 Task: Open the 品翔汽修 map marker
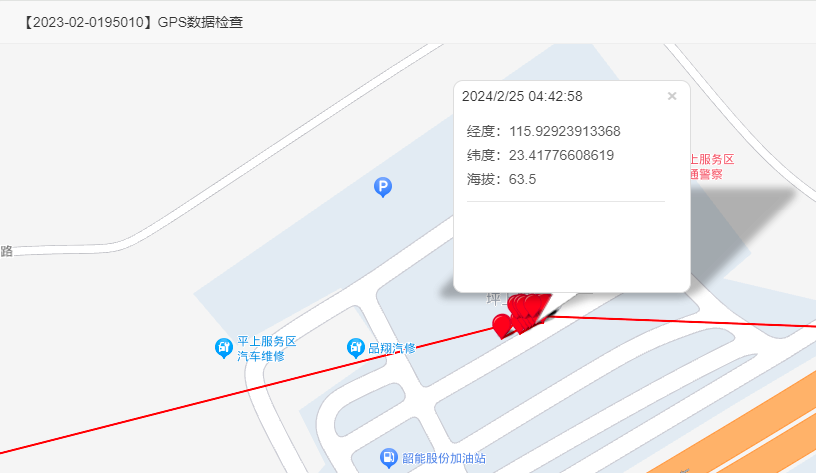(x=355, y=348)
